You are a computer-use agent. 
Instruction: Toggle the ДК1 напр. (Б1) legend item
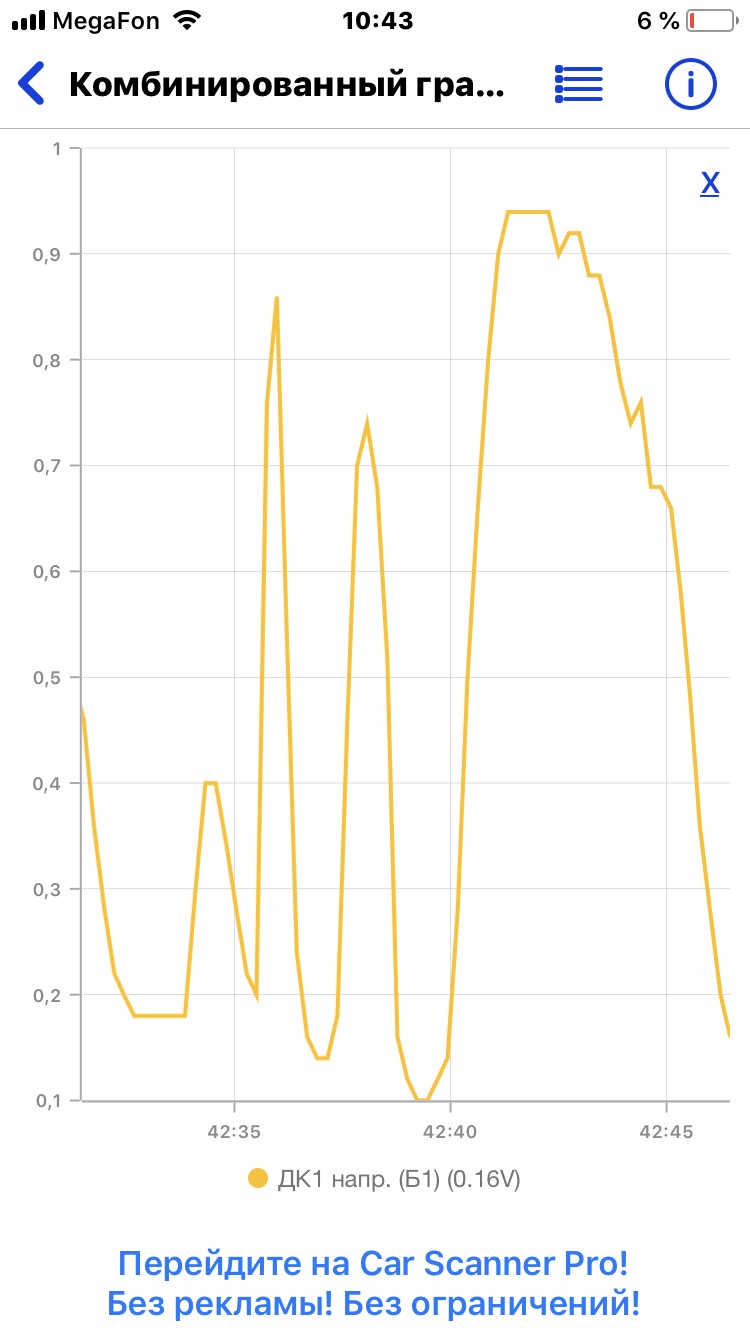pyautogui.click(x=385, y=1180)
